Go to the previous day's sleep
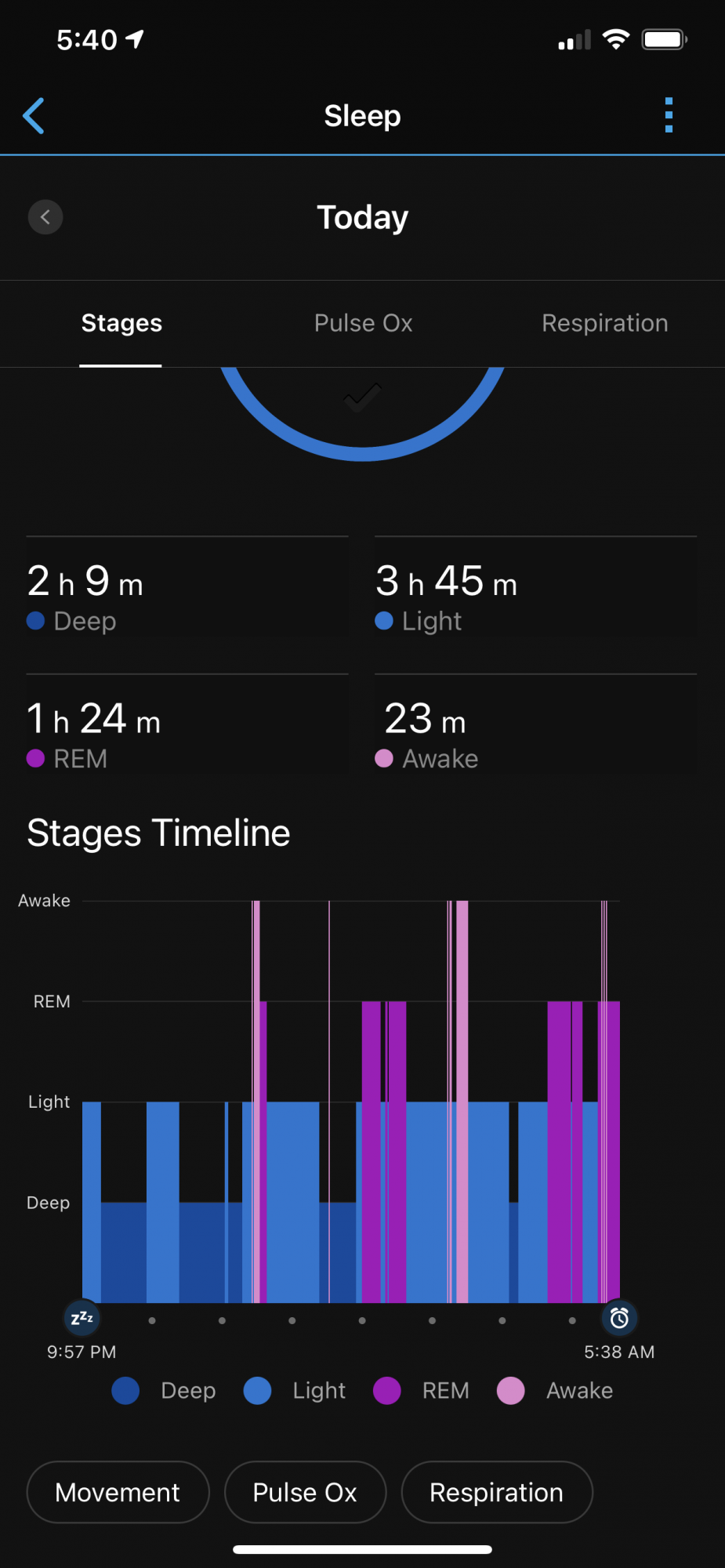Viewport: 725px width, 1568px height. (x=45, y=217)
